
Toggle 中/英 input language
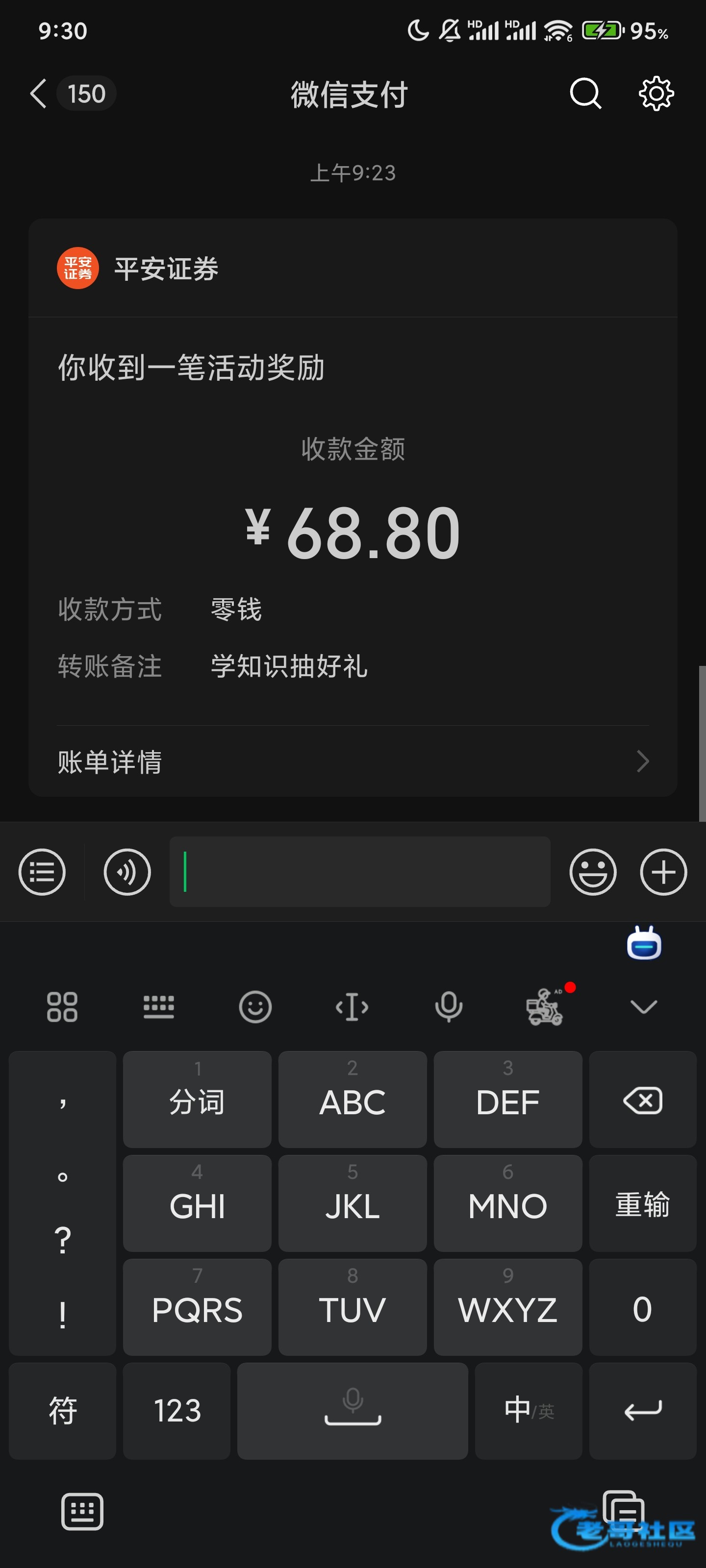[528, 1410]
